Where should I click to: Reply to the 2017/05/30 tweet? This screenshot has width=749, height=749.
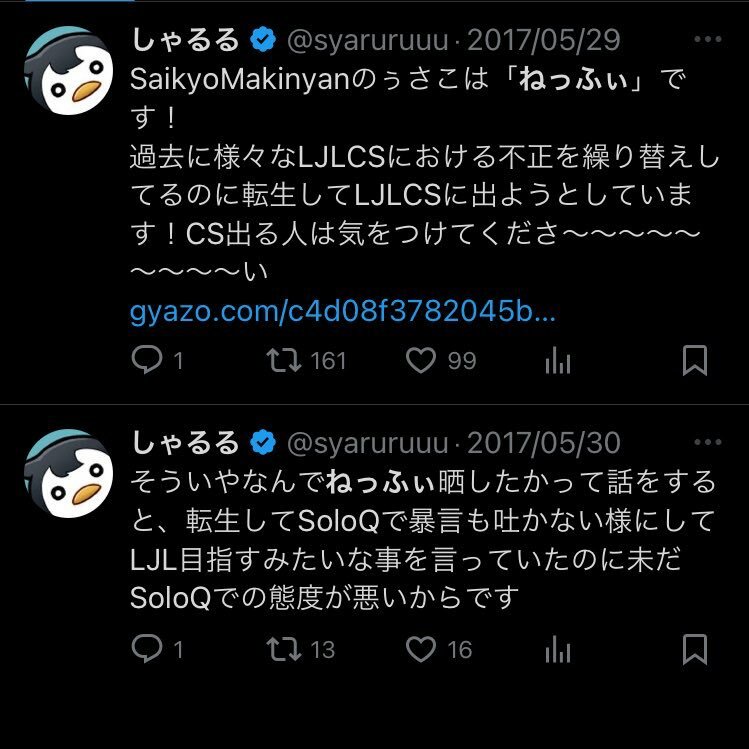click(x=148, y=650)
